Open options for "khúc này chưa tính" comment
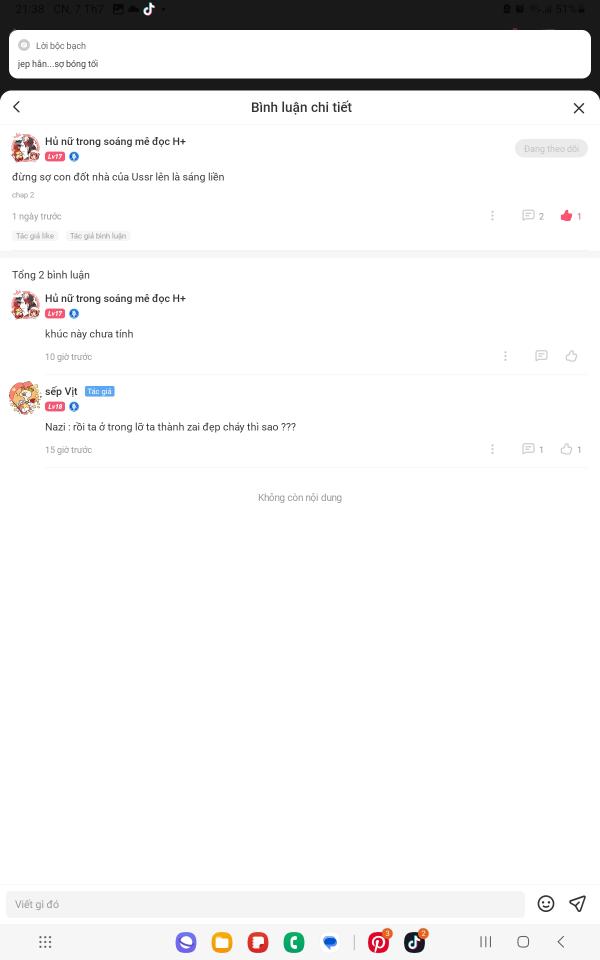 (x=505, y=356)
